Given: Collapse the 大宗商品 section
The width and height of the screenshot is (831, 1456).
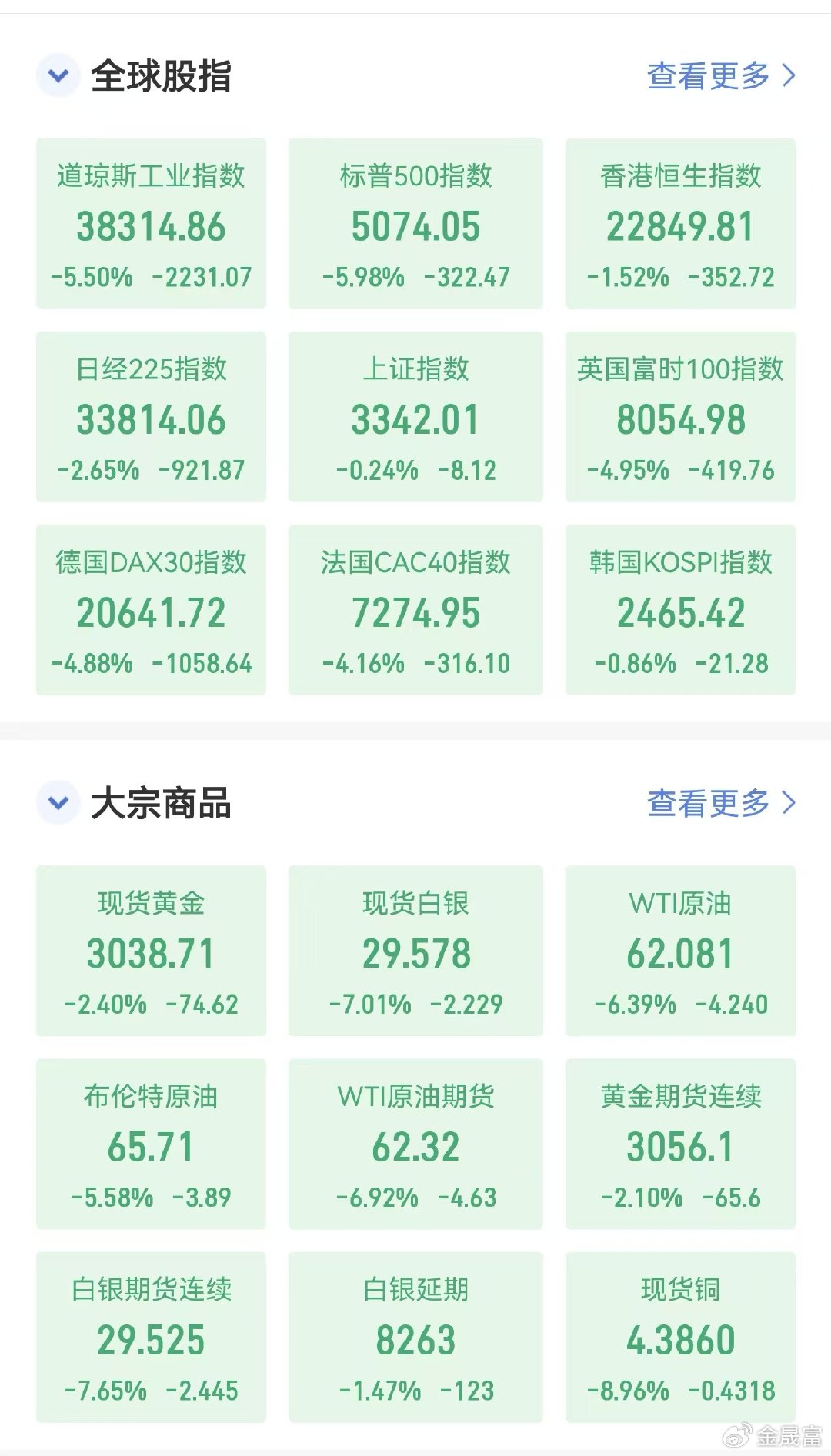Looking at the screenshot, I should point(58,803).
